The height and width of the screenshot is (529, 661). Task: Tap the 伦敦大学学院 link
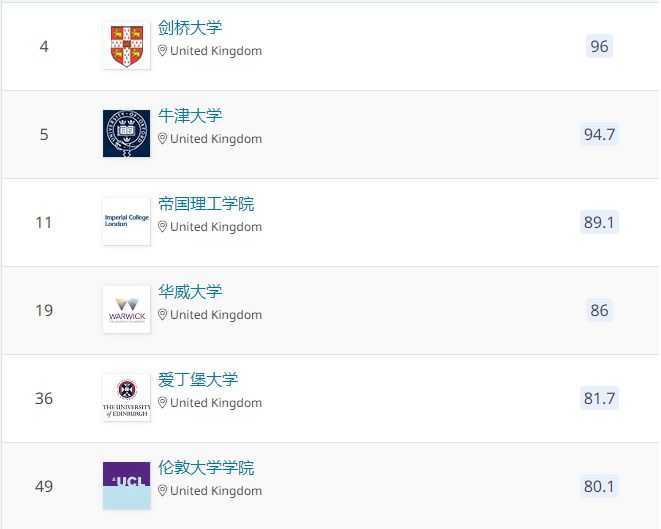[206, 468]
